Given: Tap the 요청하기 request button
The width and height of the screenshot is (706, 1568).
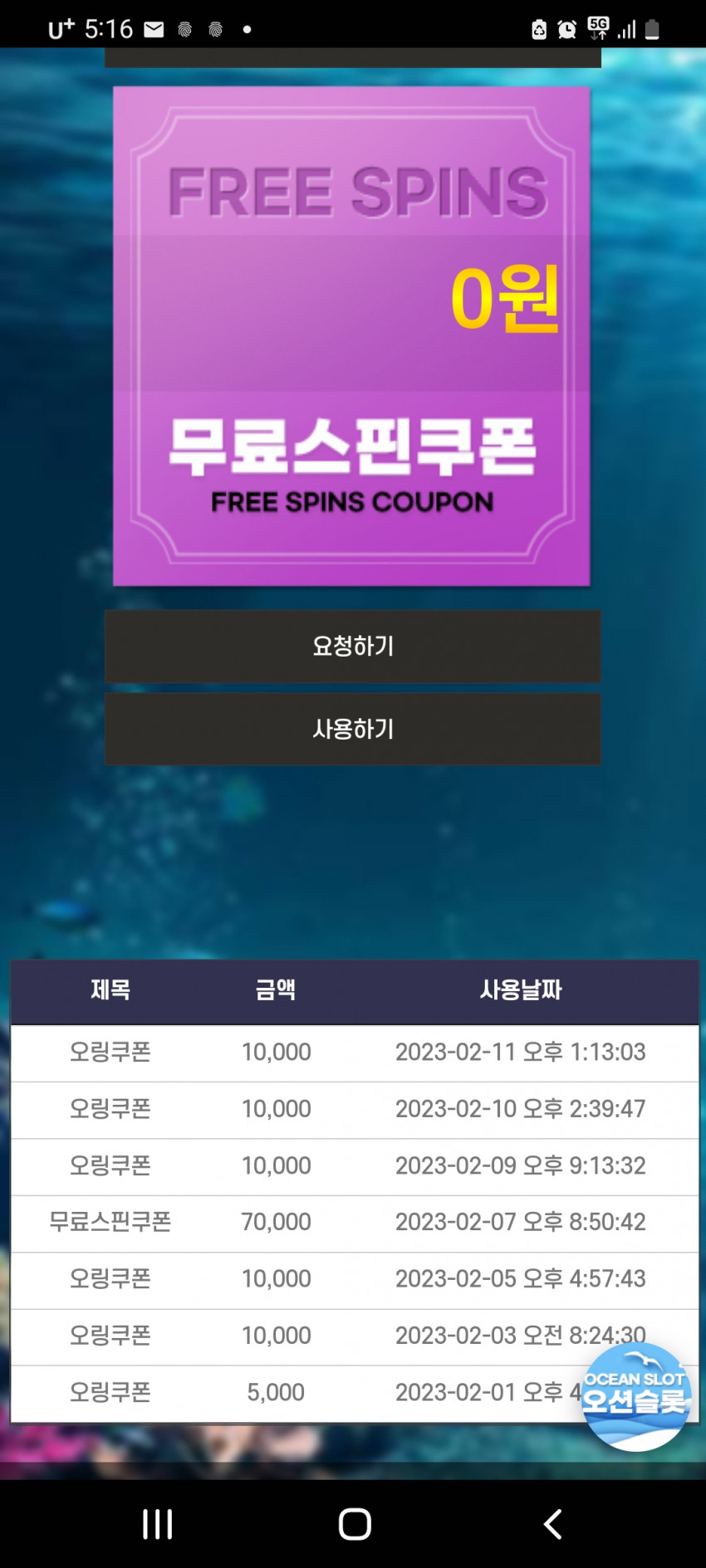Looking at the screenshot, I should 352,646.
